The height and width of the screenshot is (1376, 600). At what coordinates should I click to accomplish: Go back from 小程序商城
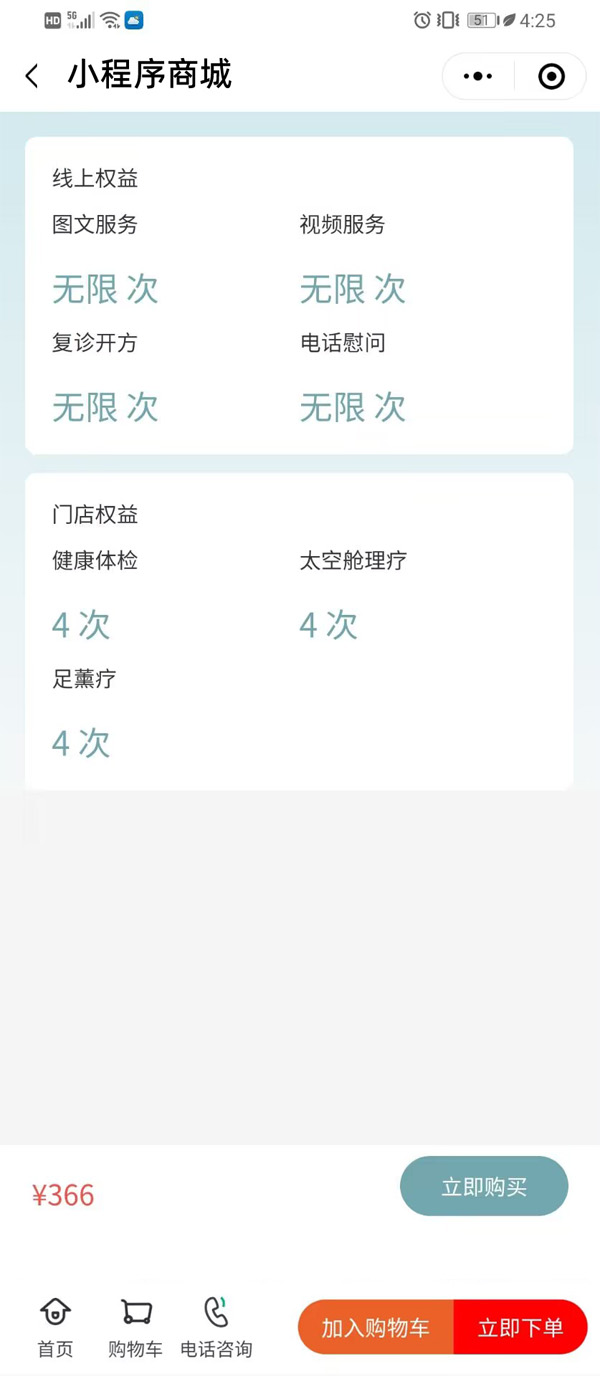(32, 76)
